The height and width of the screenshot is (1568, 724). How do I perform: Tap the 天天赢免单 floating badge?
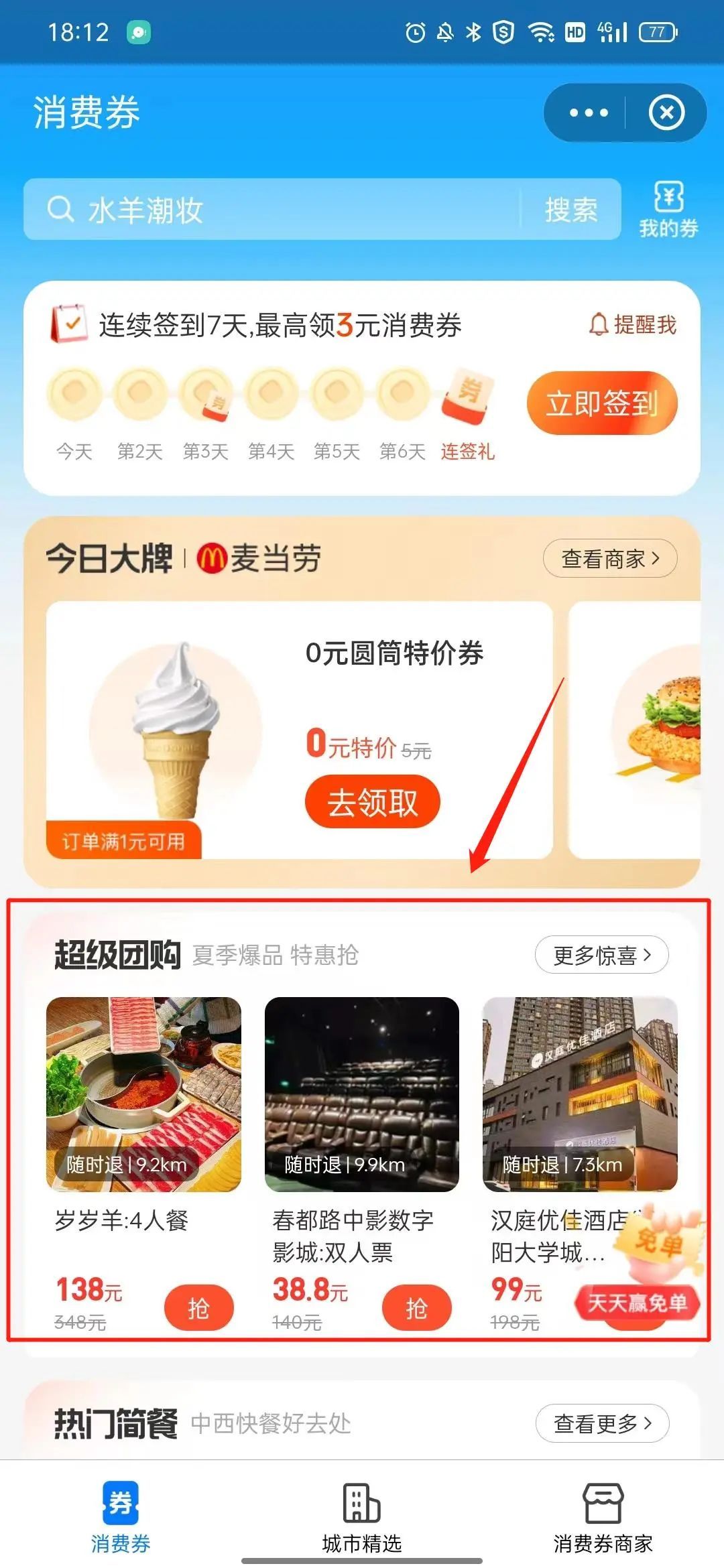pos(637,1303)
